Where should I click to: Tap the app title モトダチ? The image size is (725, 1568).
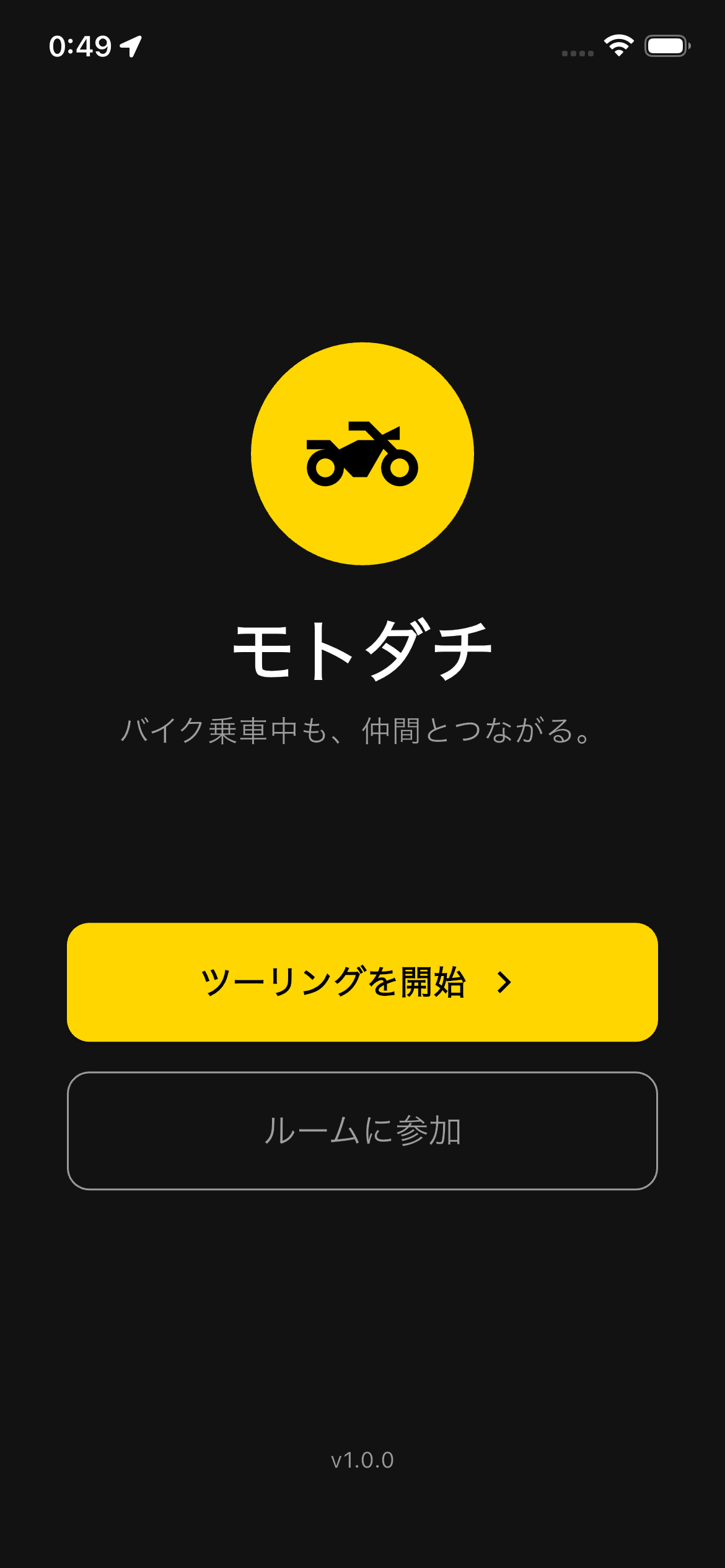click(362, 646)
